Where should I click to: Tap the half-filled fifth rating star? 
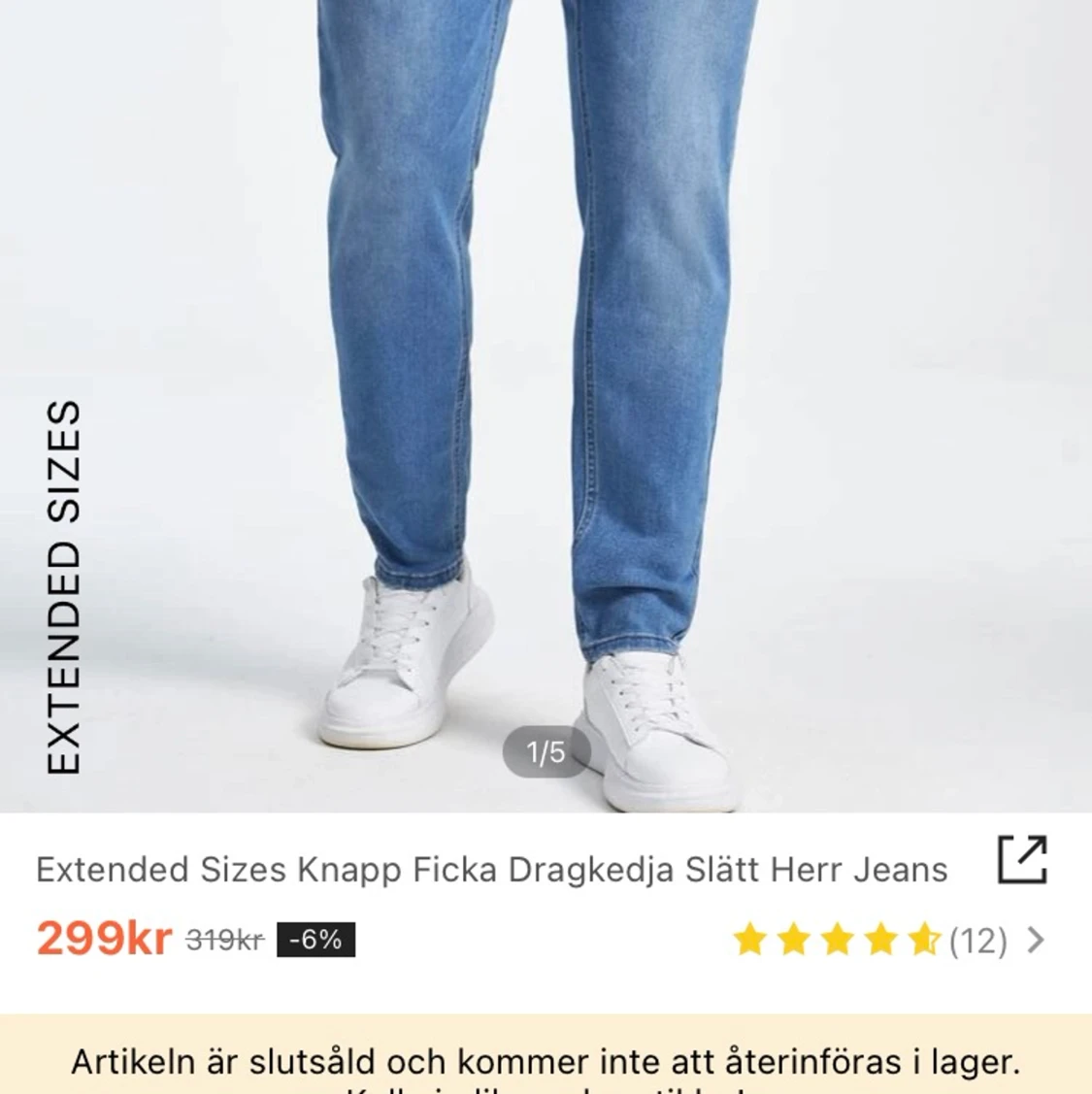tap(924, 940)
